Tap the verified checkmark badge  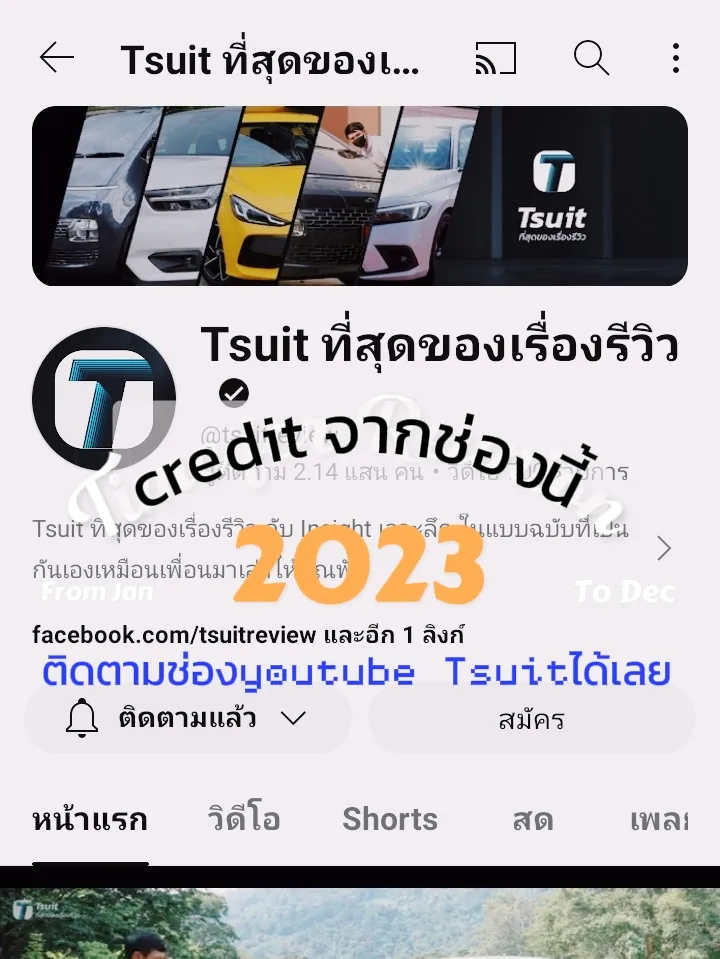pos(233,391)
